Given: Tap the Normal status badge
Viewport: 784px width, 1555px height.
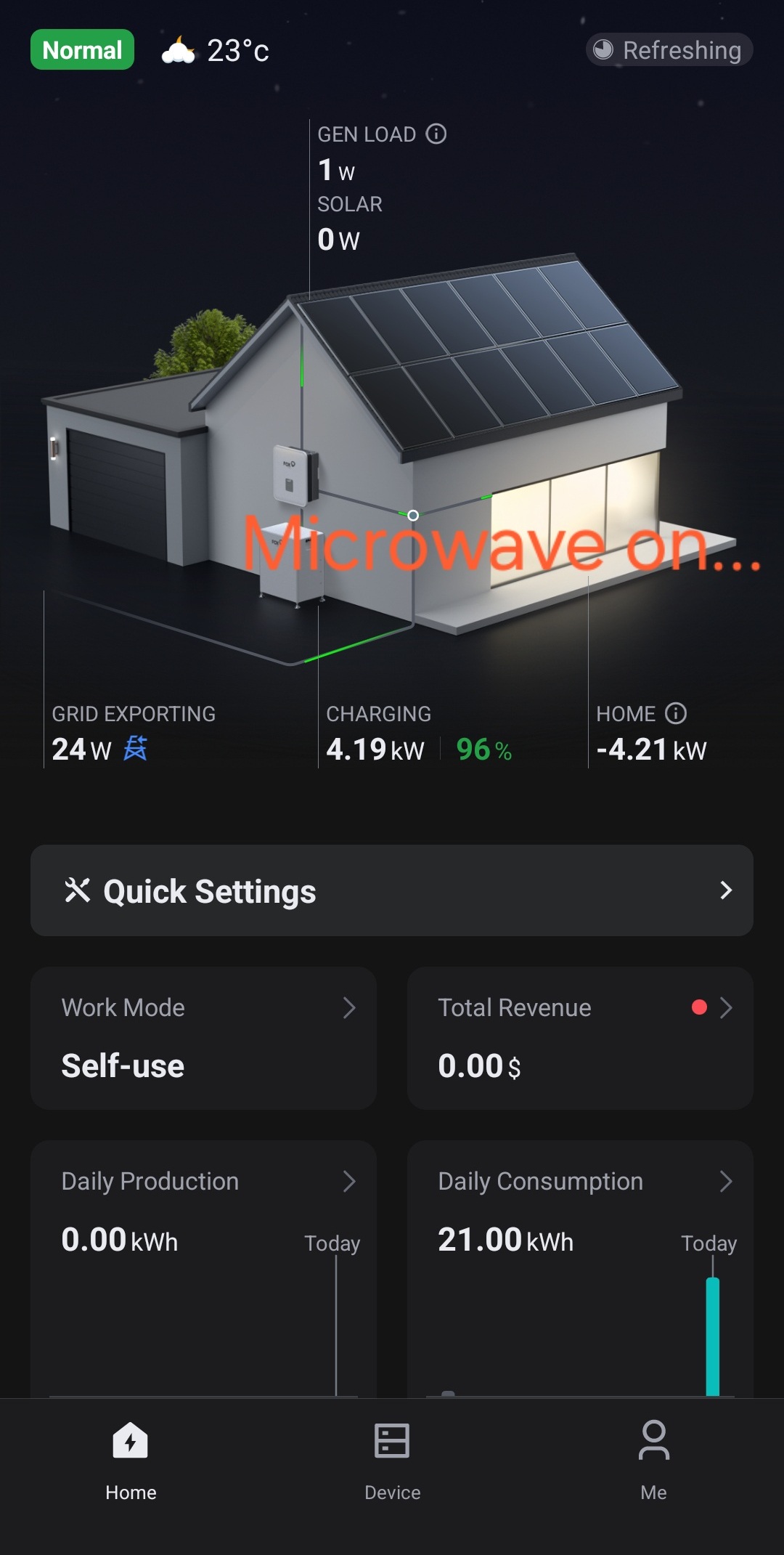Looking at the screenshot, I should [82, 50].
